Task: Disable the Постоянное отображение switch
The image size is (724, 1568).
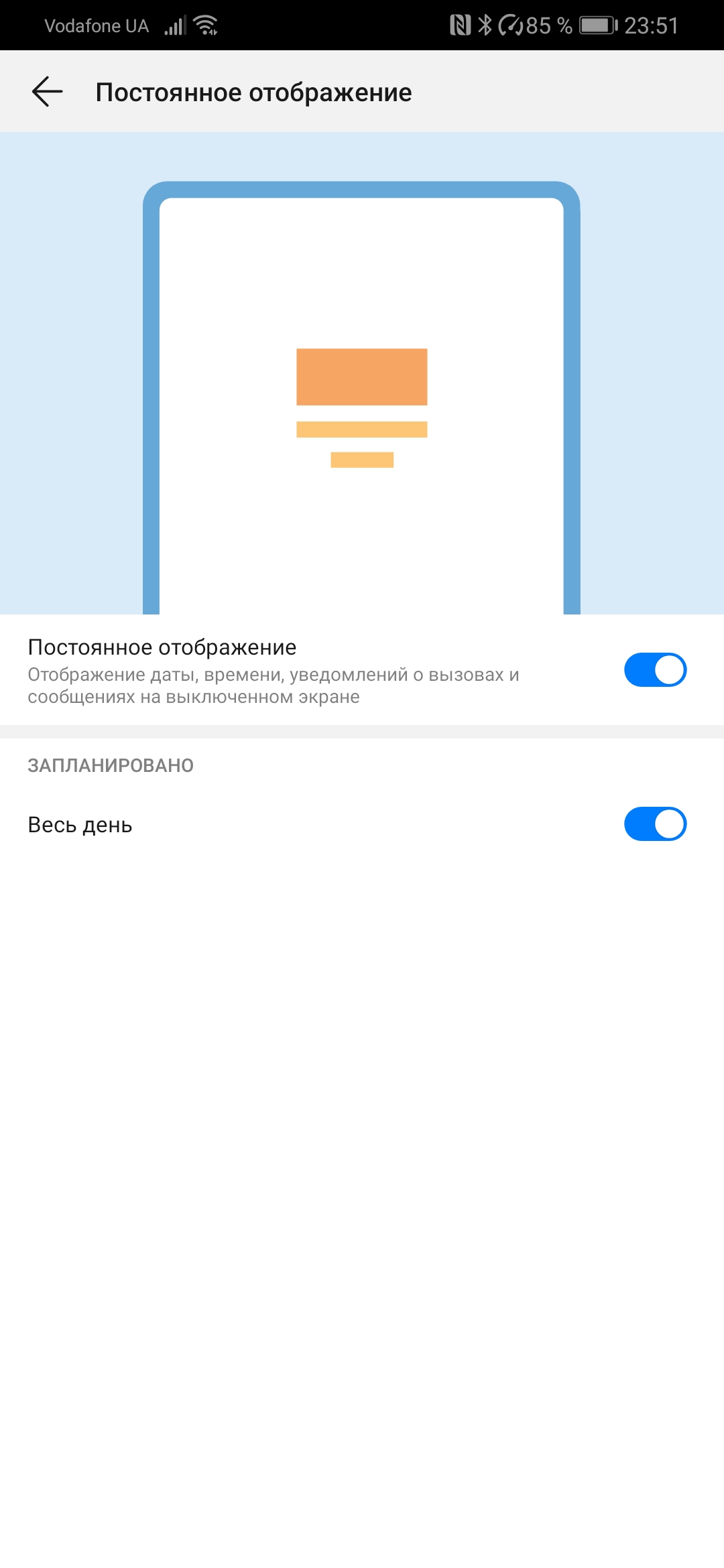Action: pyautogui.click(x=655, y=670)
